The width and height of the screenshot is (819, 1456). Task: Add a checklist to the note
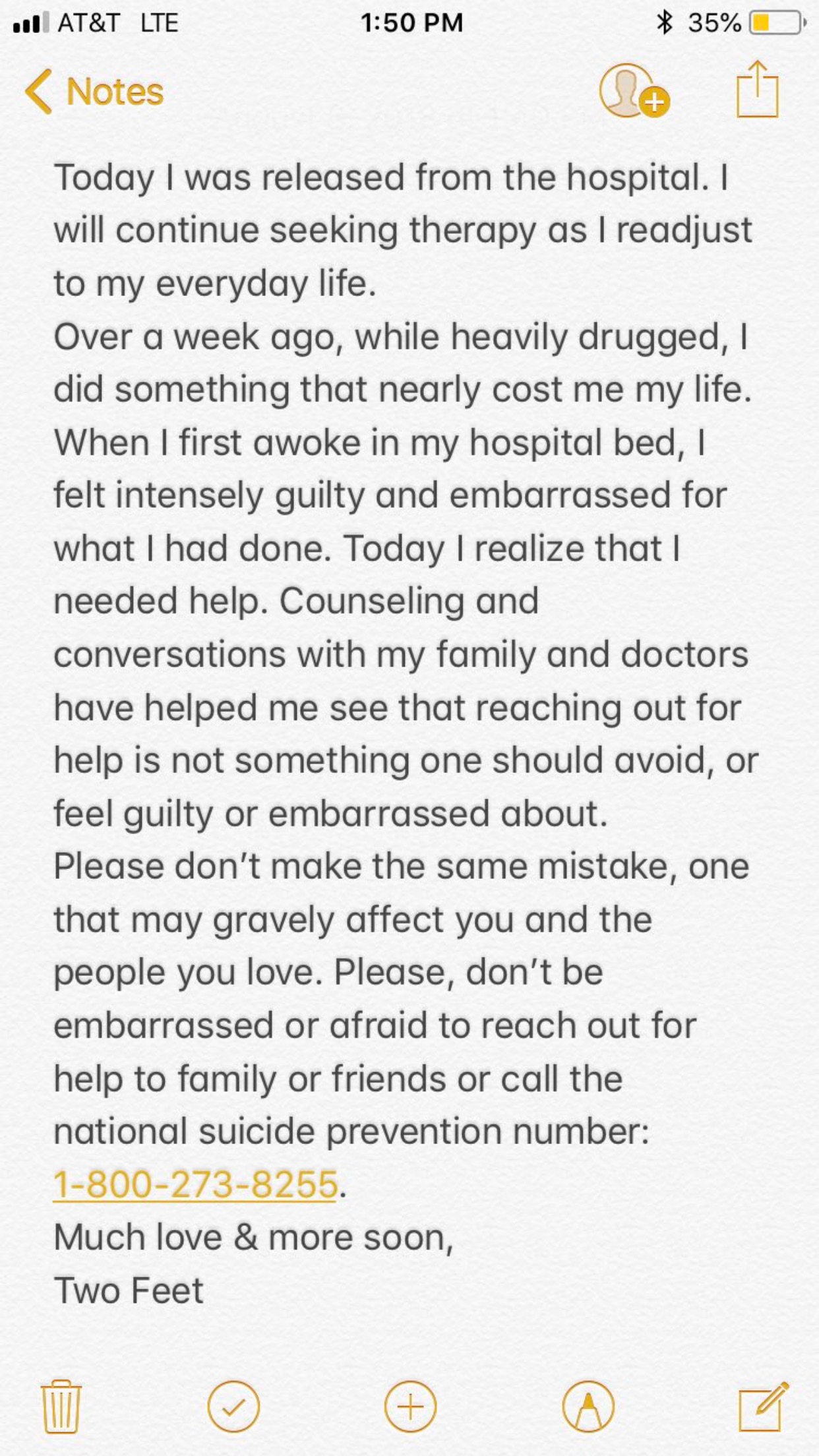(233, 1407)
